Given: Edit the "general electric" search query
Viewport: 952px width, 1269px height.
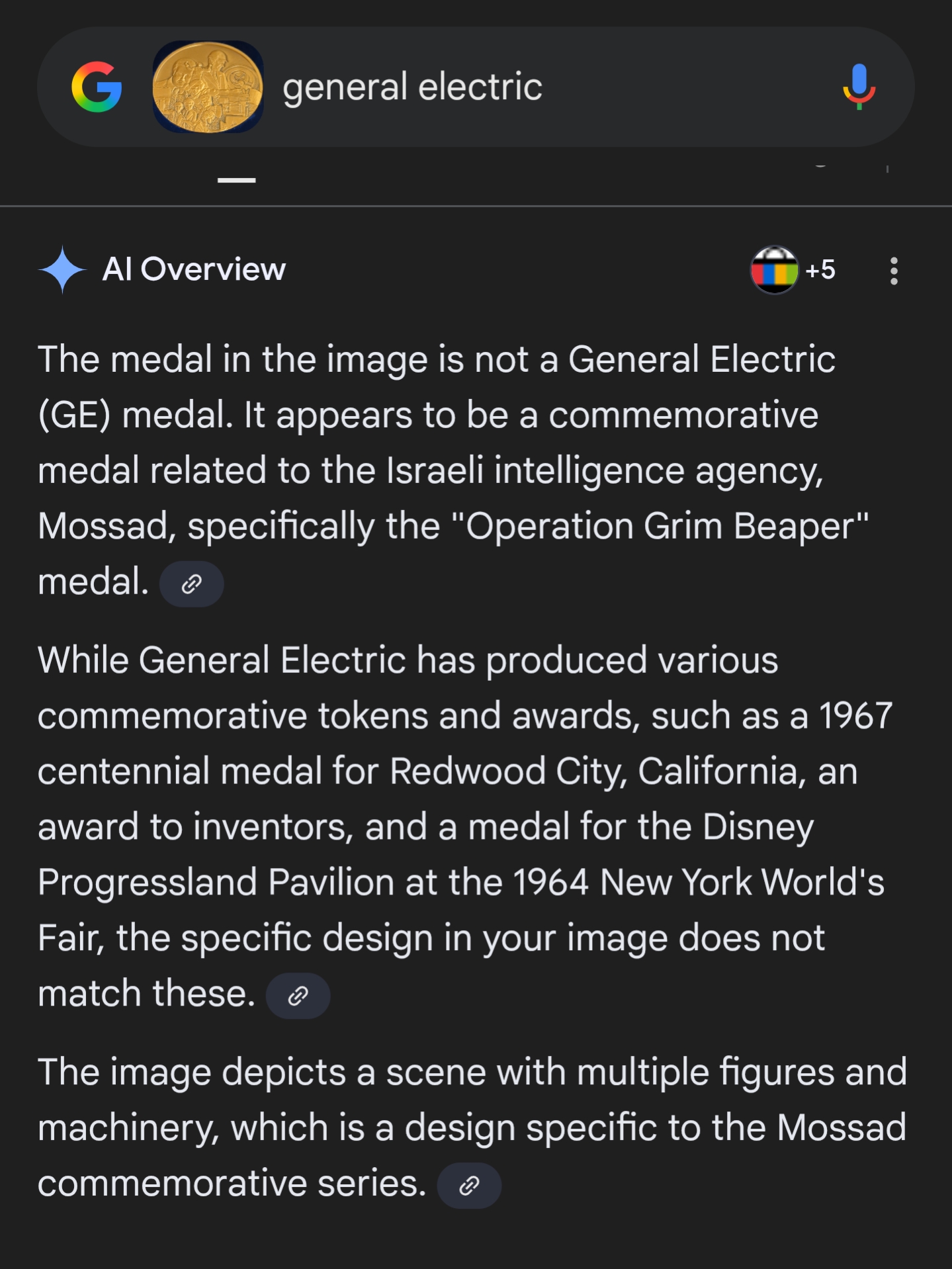Looking at the screenshot, I should [x=412, y=87].
